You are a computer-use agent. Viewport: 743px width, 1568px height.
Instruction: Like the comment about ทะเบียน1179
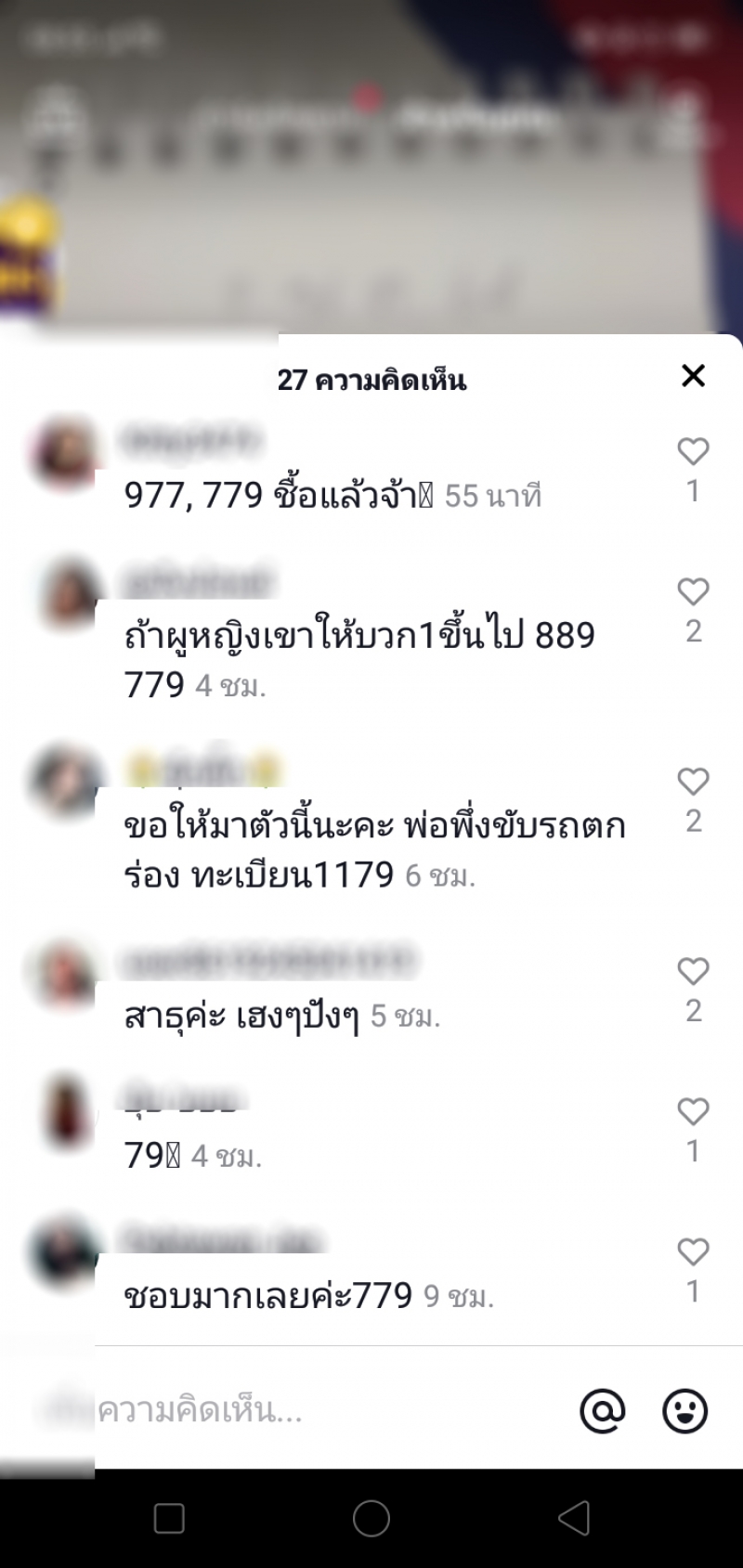(693, 782)
